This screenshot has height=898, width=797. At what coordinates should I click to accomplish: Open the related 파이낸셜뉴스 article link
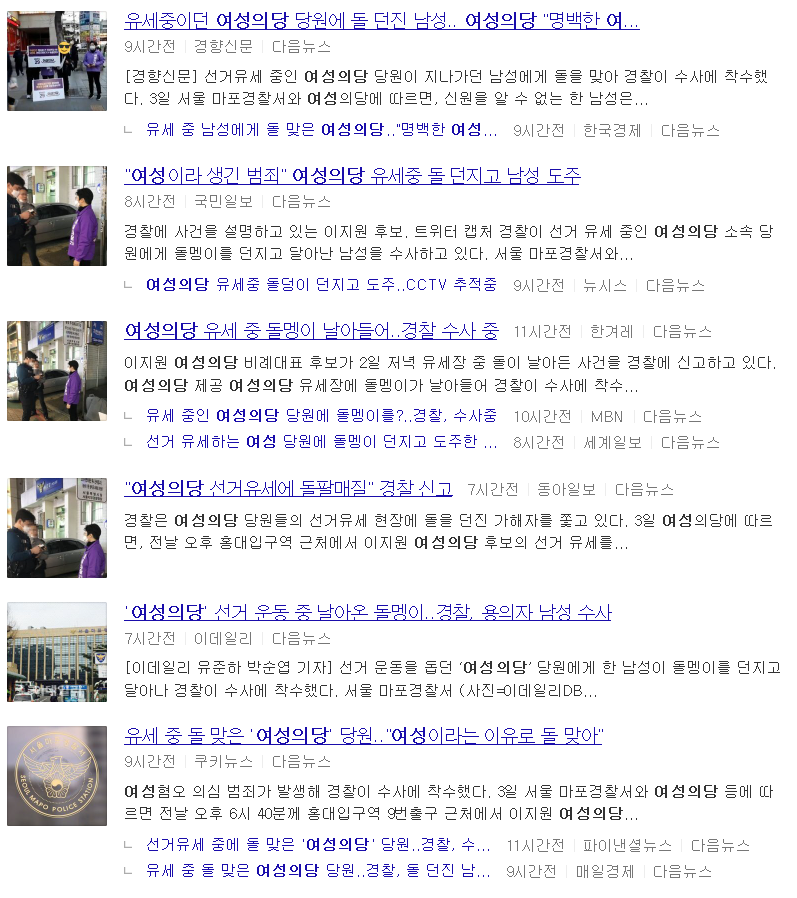[318, 845]
